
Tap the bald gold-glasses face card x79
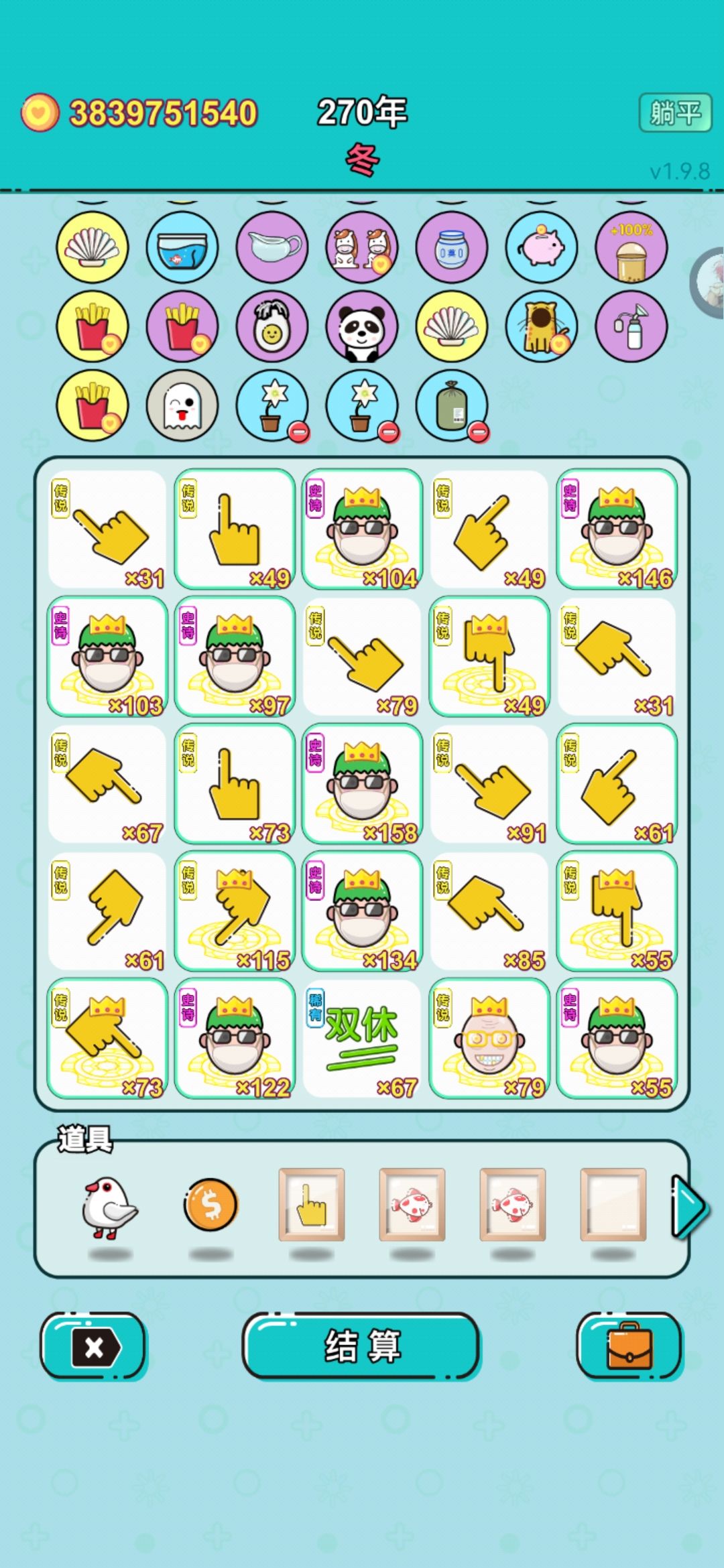[x=489, y=1038]
